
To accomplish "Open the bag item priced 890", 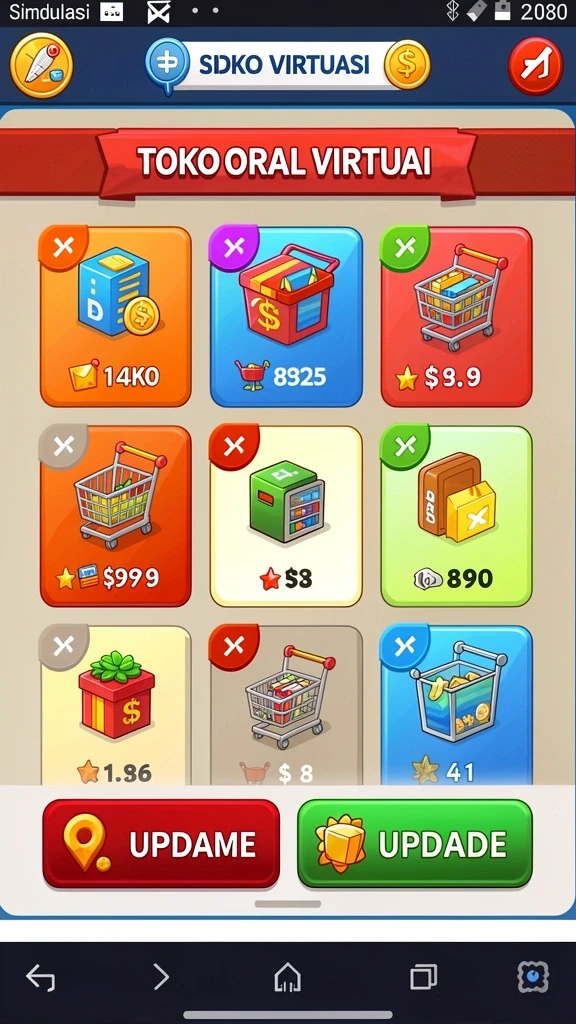I will coord(456,516).
